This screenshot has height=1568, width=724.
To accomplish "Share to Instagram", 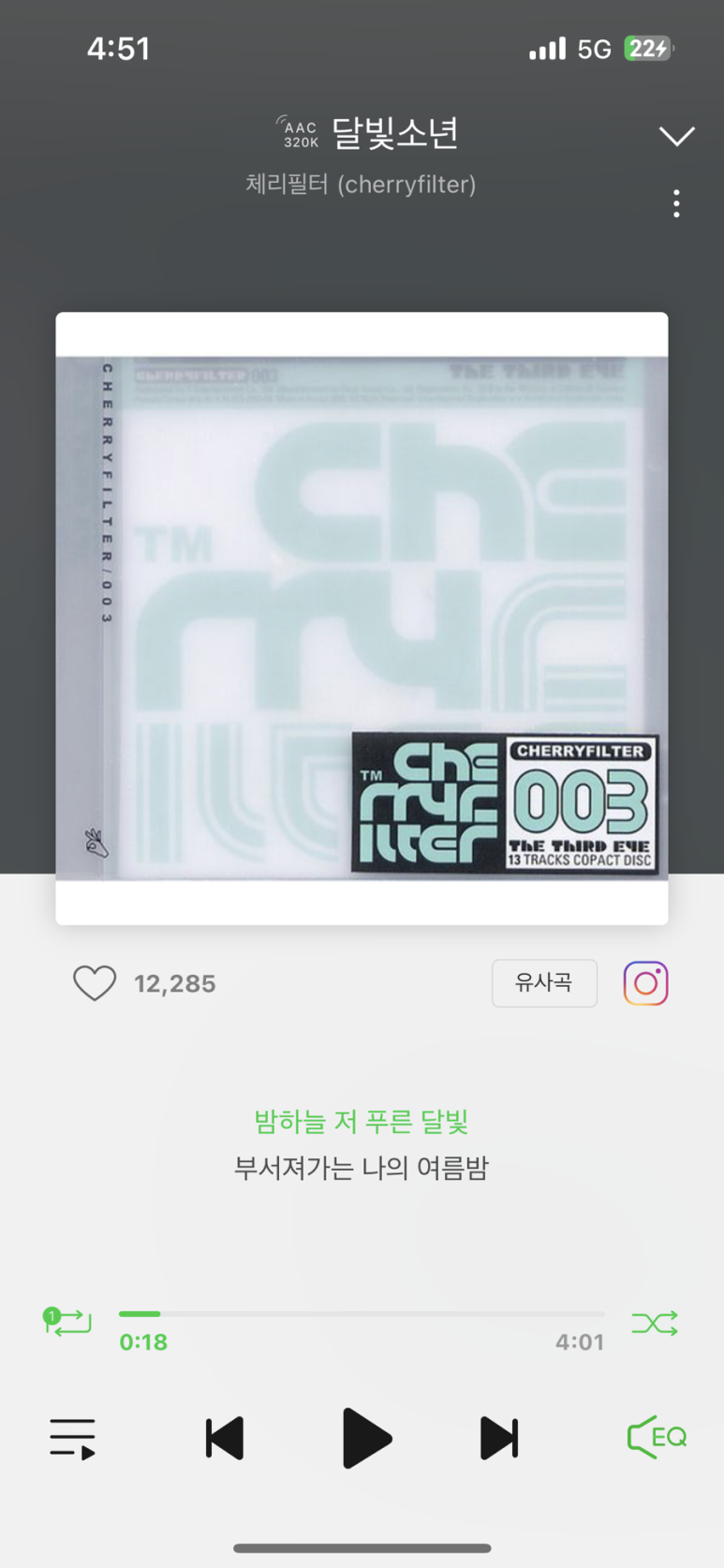I will (645, 983).
